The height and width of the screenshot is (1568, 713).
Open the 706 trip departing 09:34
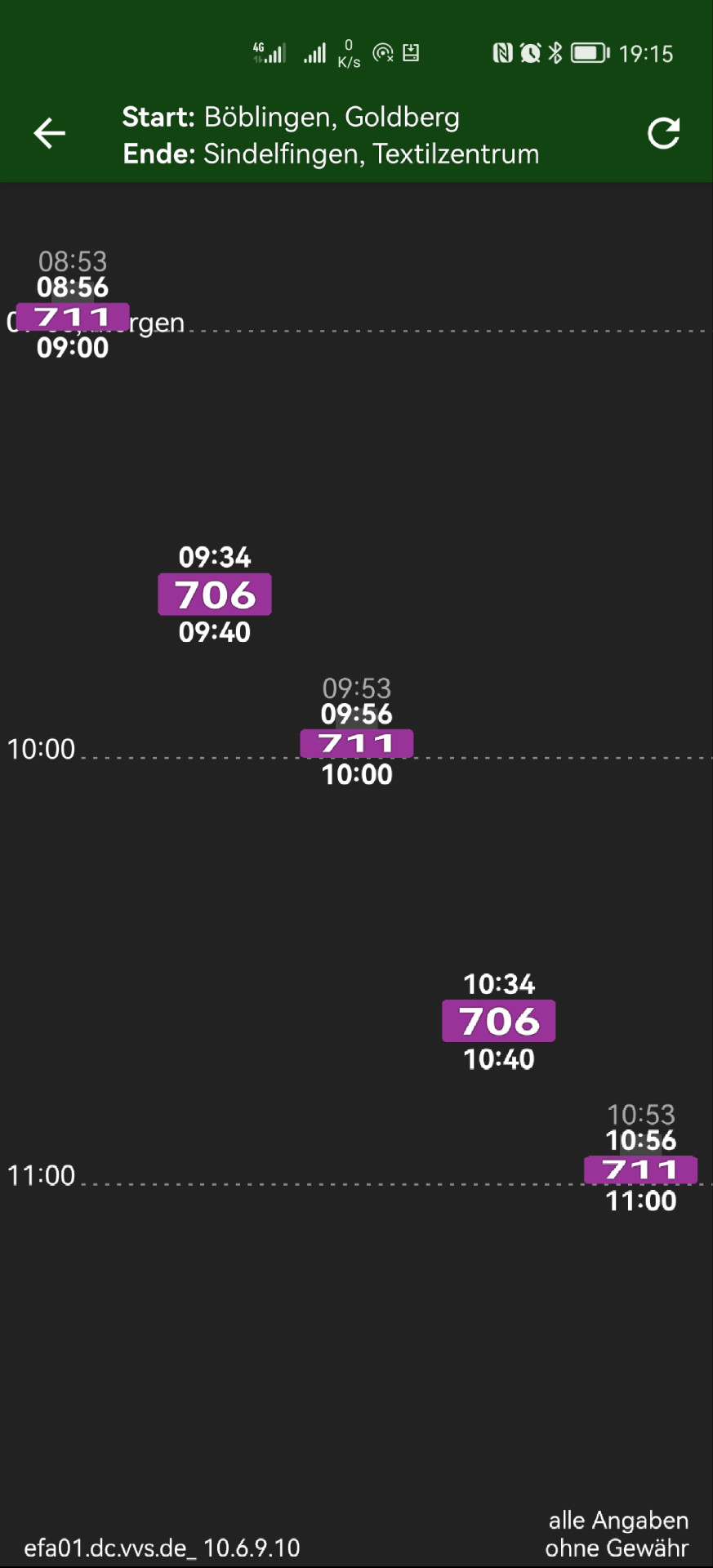[215, 595]
